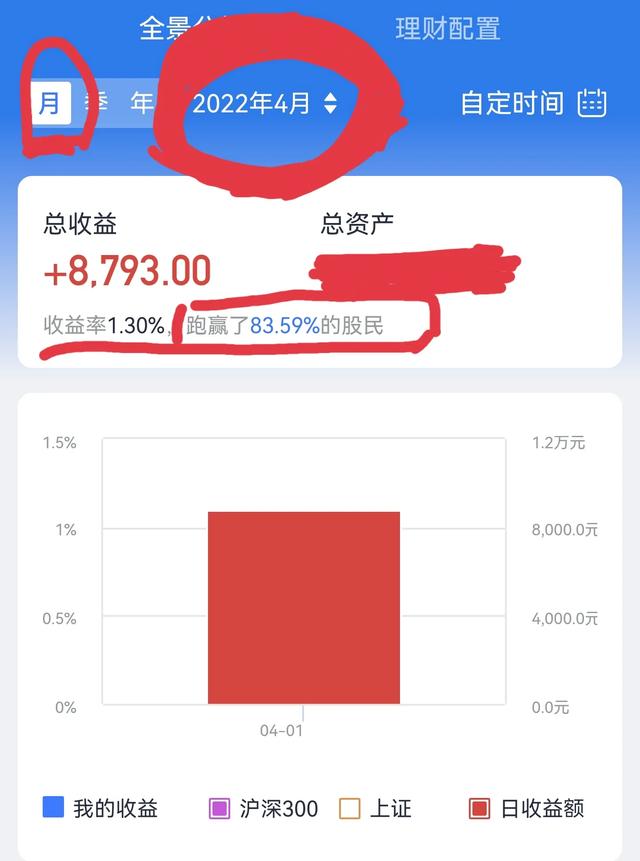Toggle 我的收益 legend series
The width and height of the screenshot is (640, 861).
point(100,808)
